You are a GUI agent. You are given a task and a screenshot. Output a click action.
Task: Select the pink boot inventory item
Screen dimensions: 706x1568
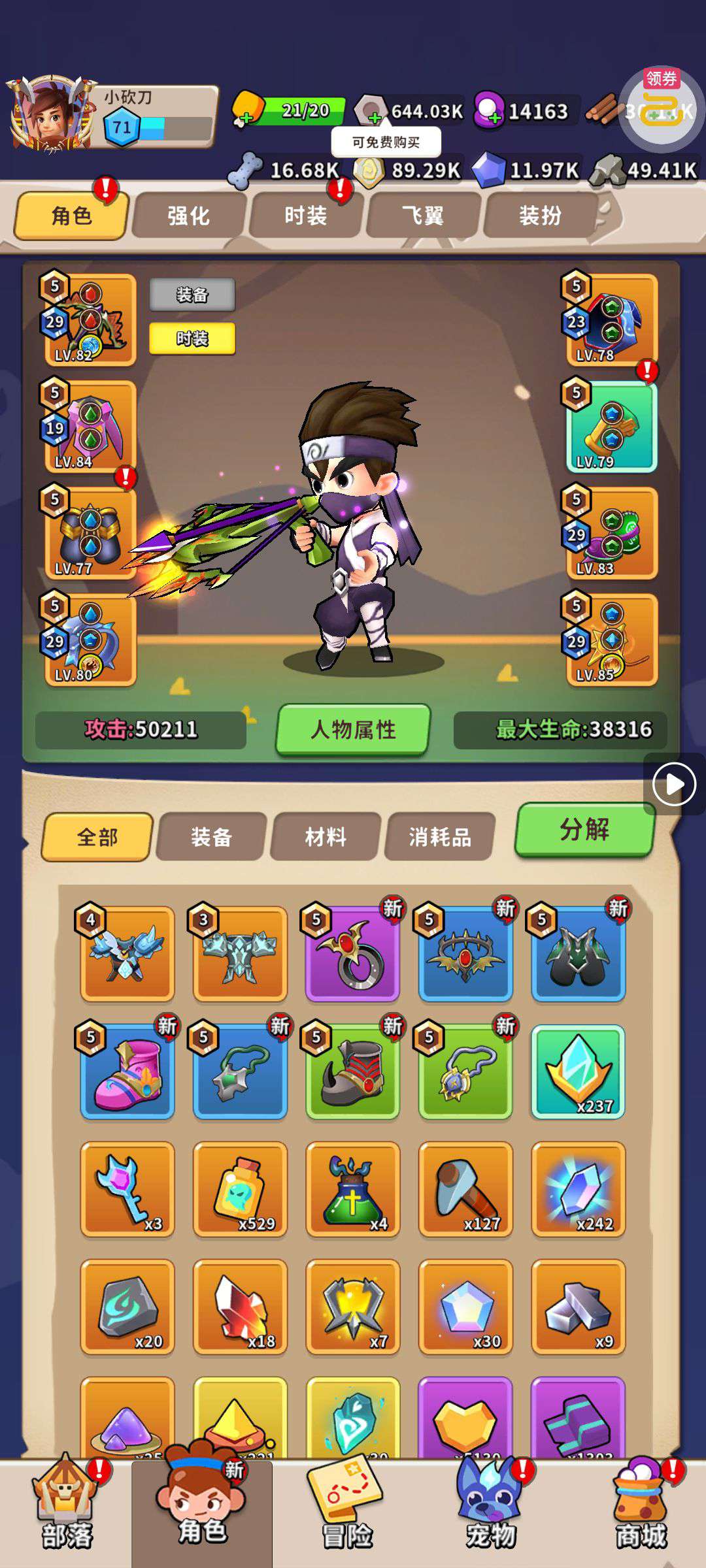click(x=127, y=1071)
